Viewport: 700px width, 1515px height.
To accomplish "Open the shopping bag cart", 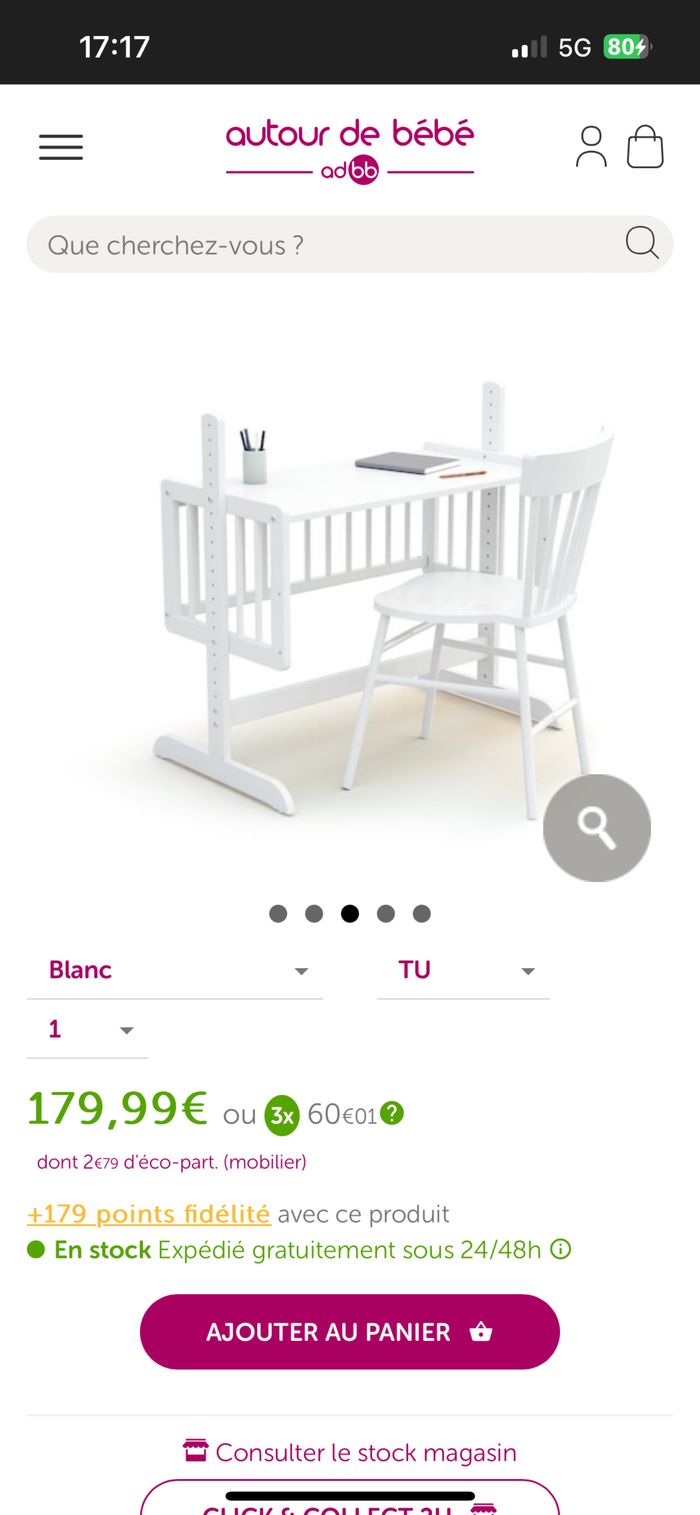I will click(x=645, y=147).
